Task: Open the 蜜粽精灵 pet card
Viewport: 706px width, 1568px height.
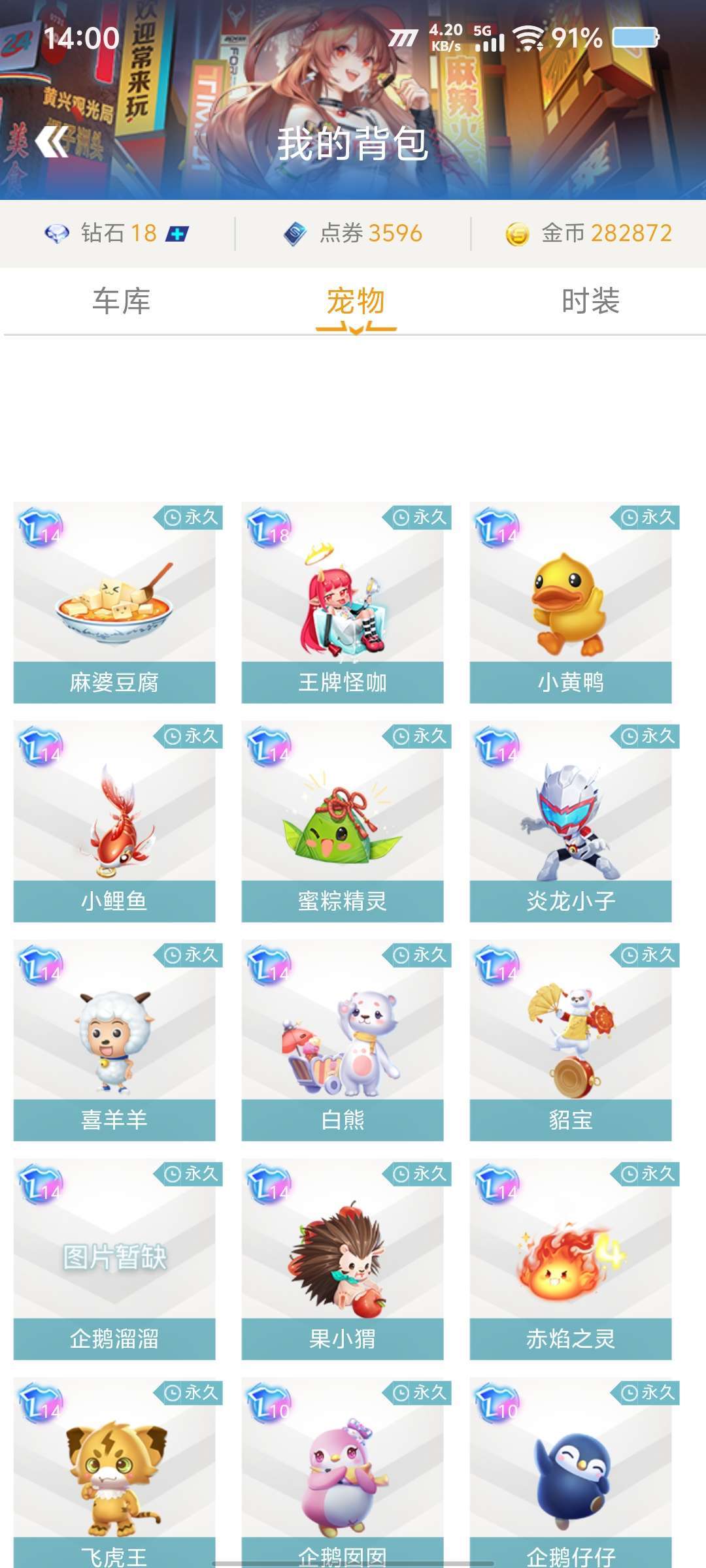Action: (x=343, y=821)
